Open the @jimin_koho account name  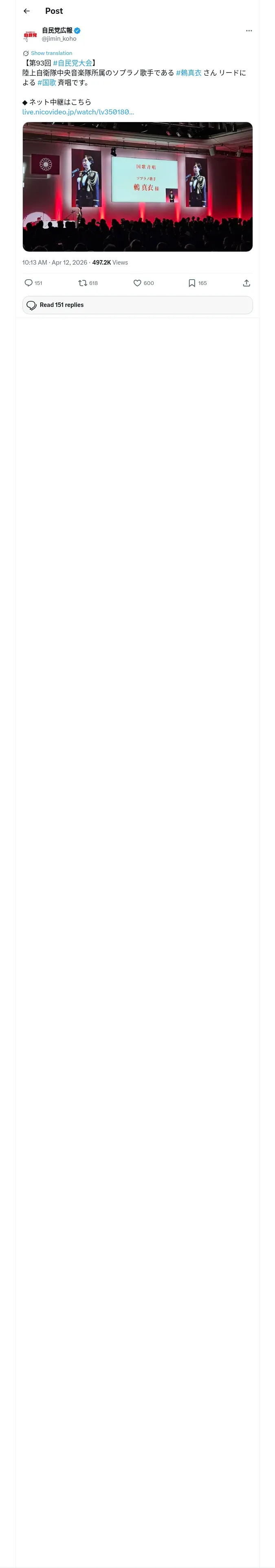(59, 39)
